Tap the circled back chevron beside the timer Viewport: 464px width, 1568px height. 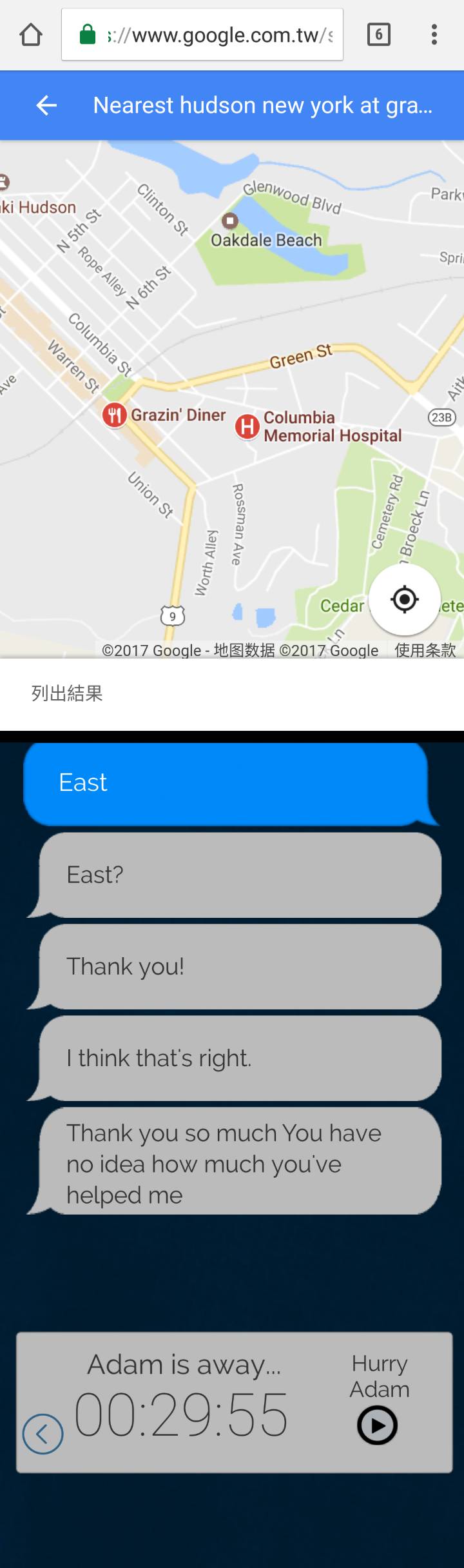tap(43, 1434)
